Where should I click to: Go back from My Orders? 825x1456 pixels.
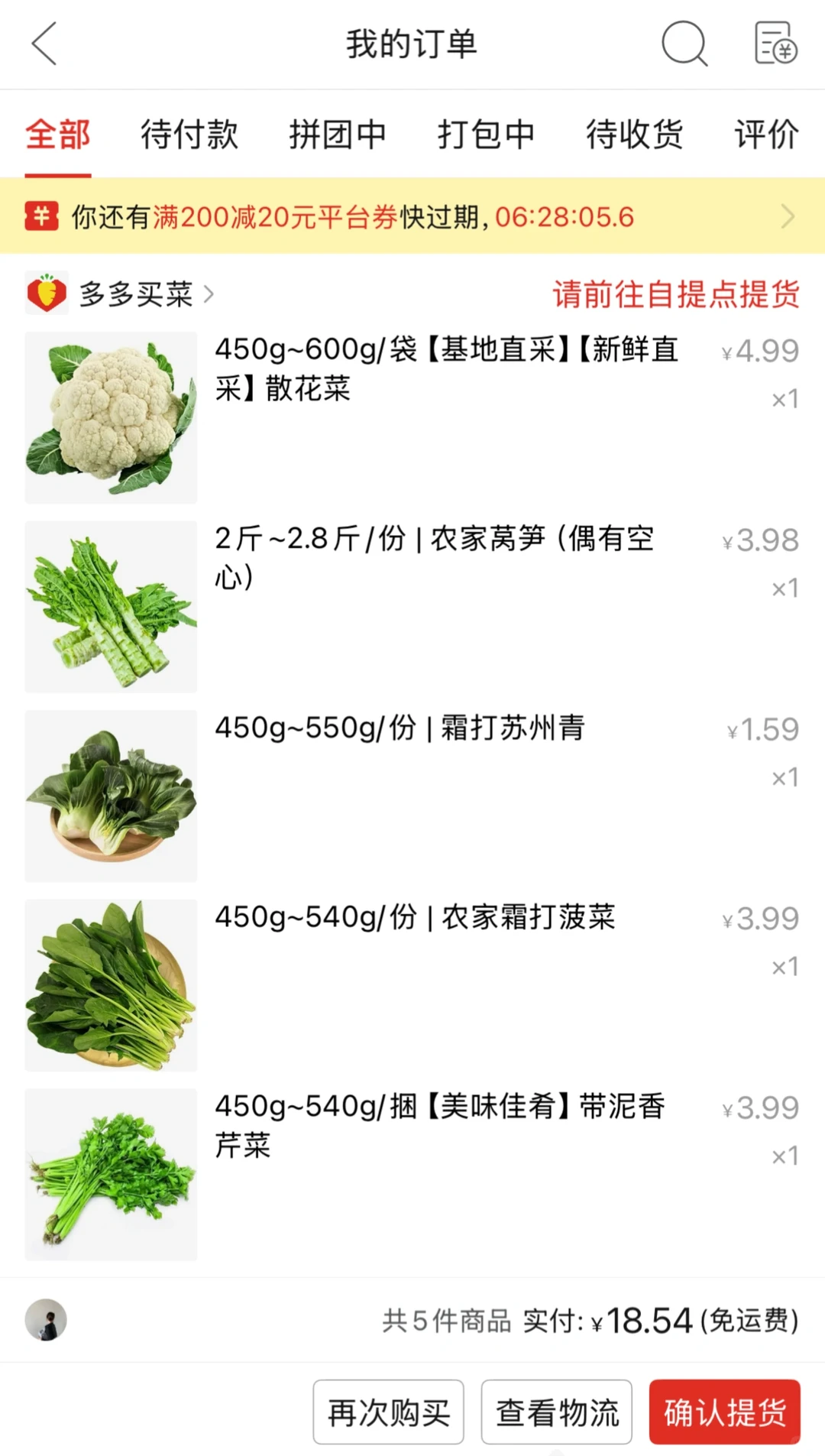(44, 44)
